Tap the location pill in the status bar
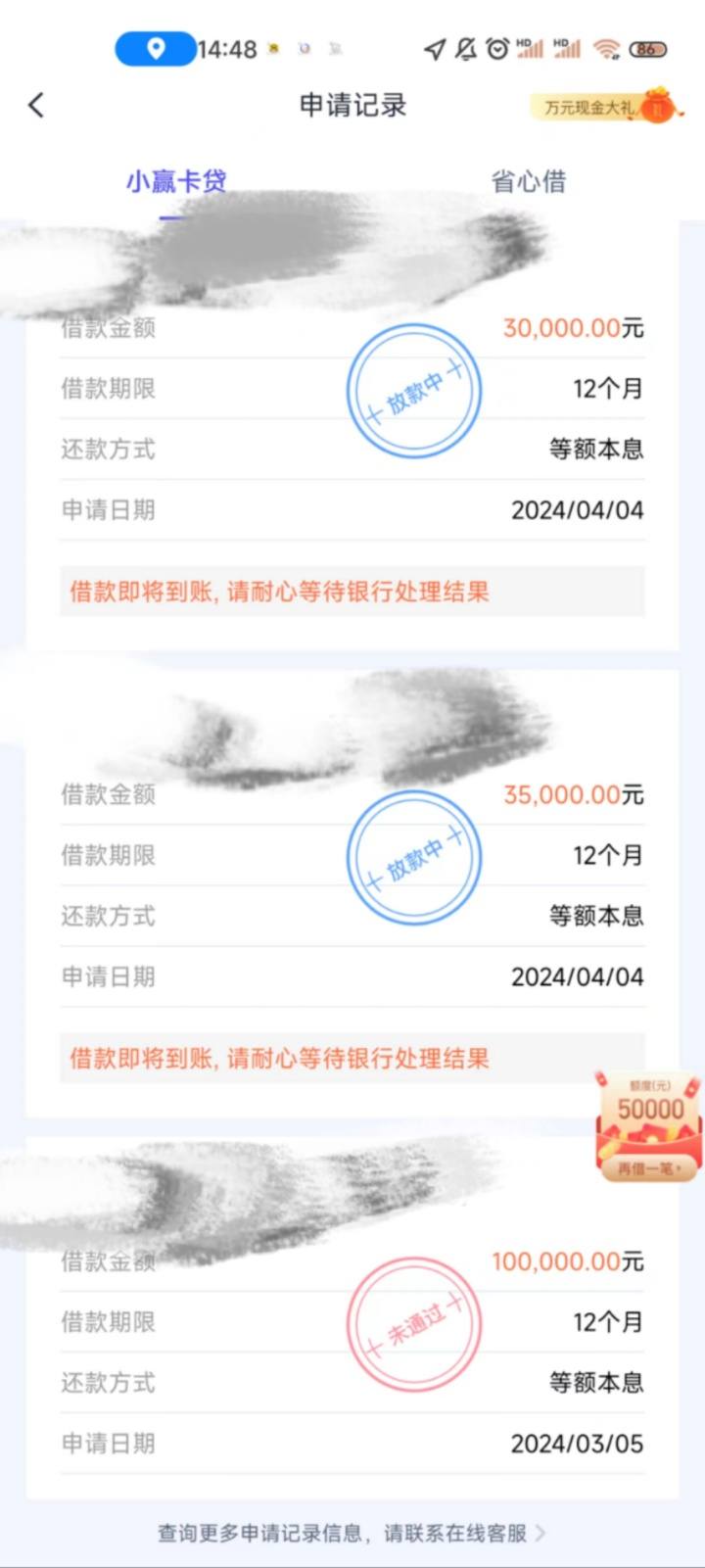 coord(153,49)
